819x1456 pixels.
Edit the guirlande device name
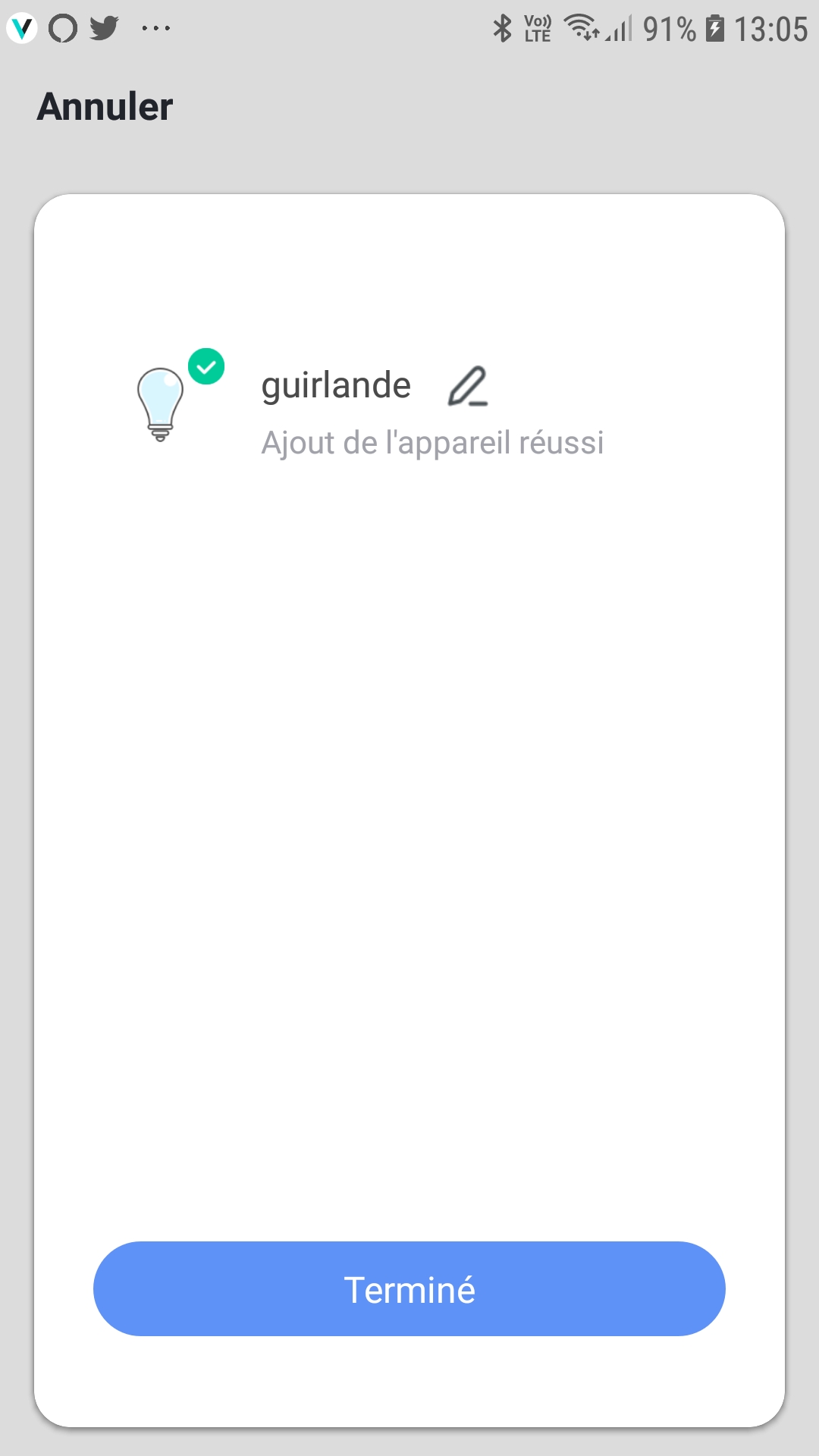point(468,386)
